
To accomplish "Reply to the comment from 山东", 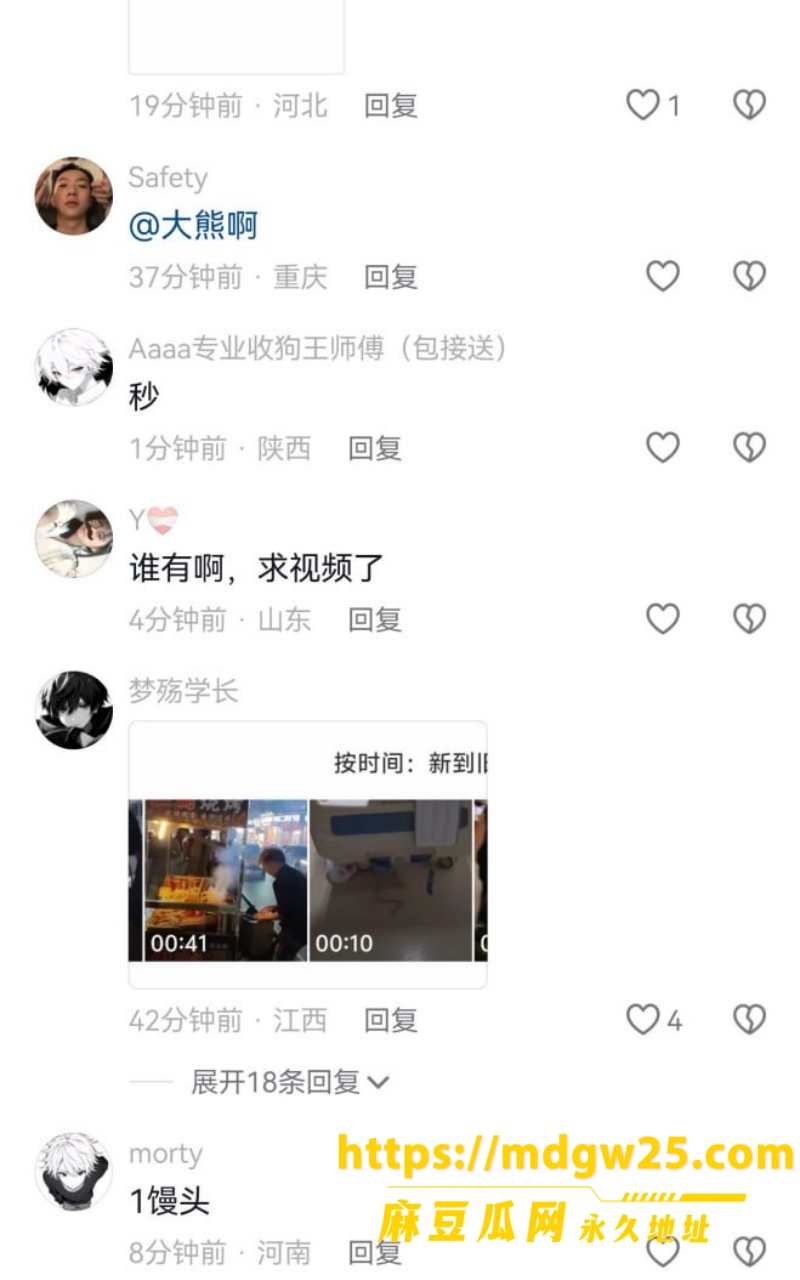I will tap(374, 620).
